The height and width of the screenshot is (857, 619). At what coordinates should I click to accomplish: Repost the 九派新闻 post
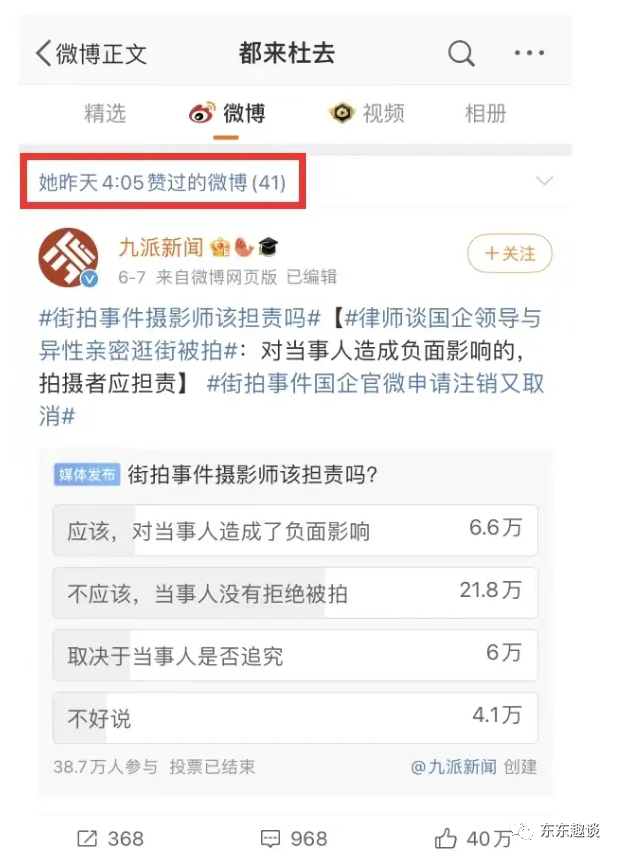(111, 838)
